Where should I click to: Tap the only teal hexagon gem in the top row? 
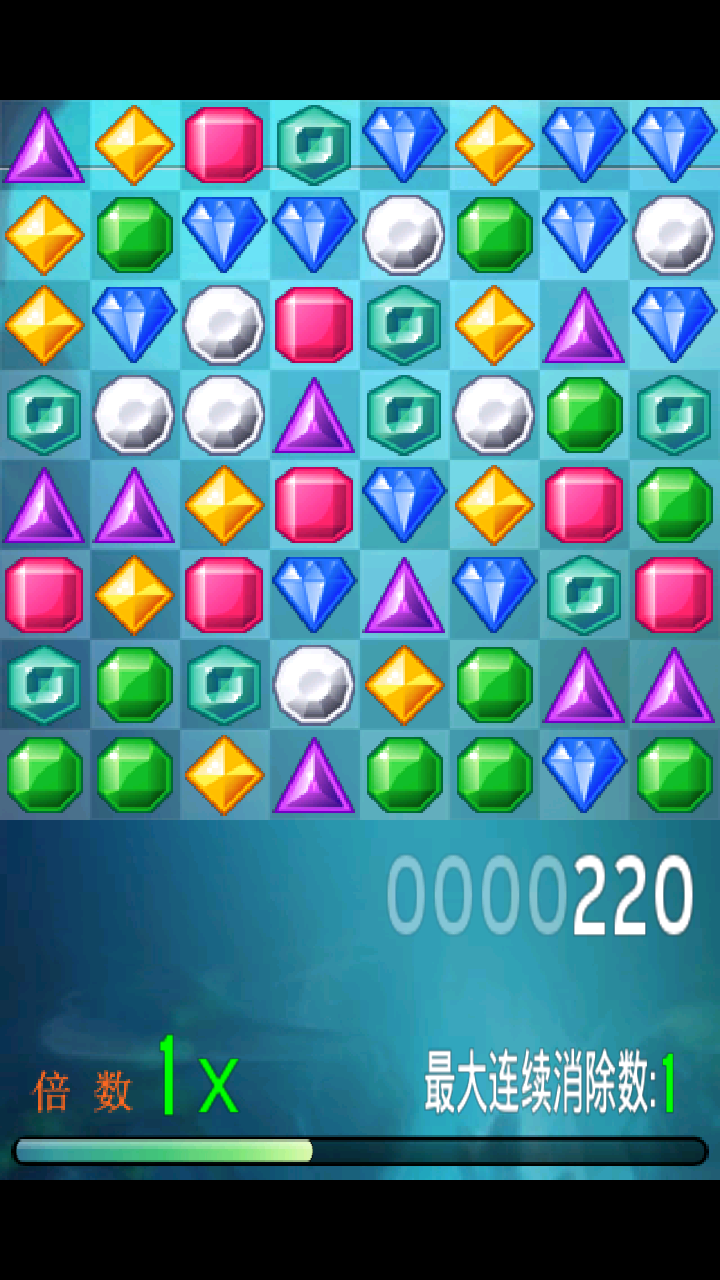coord(314,145)
